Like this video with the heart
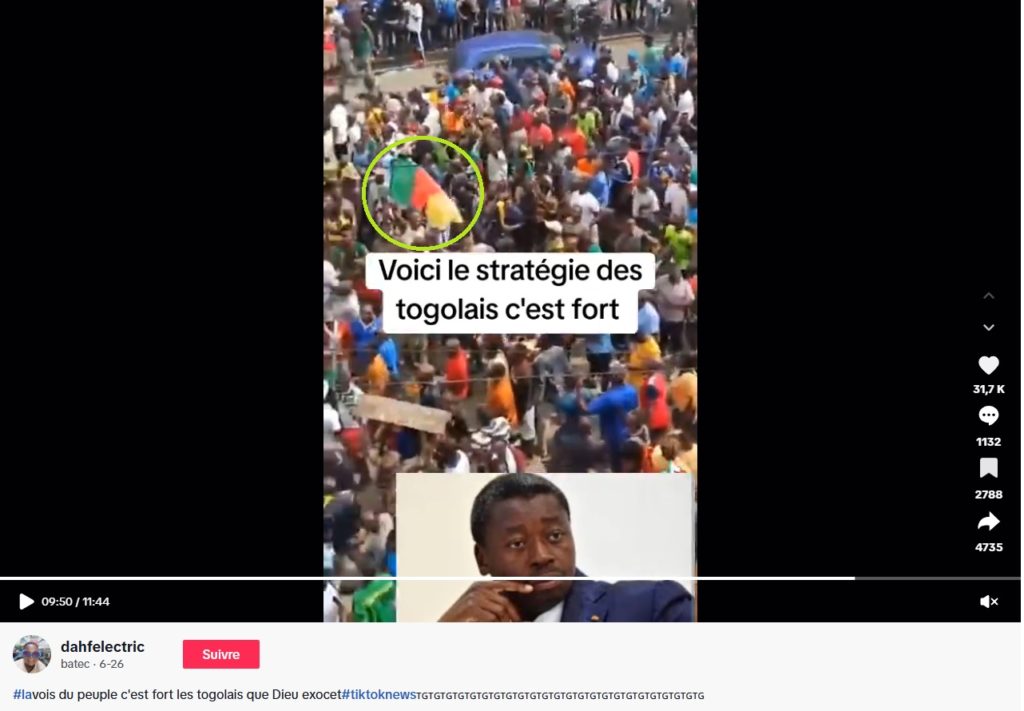1024x711 pixels. pos(988,366)
